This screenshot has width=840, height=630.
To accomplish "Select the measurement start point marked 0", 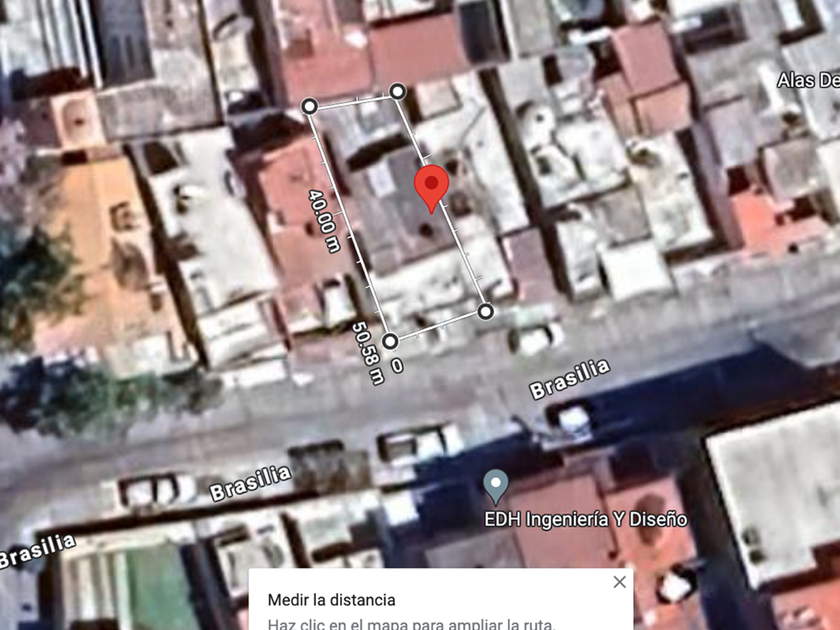I will [390, 341].
